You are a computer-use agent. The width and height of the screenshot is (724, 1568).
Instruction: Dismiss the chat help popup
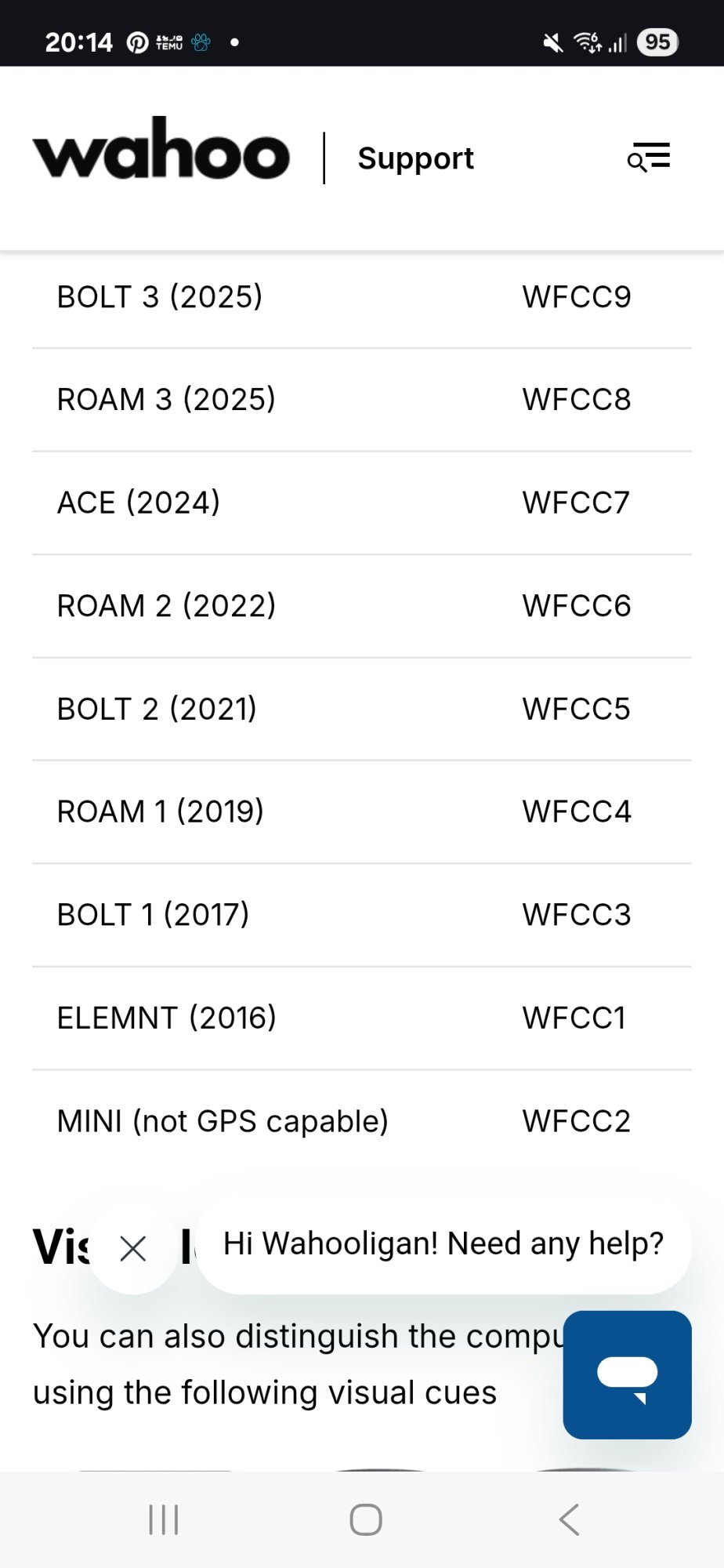(x=133, y=1248)
